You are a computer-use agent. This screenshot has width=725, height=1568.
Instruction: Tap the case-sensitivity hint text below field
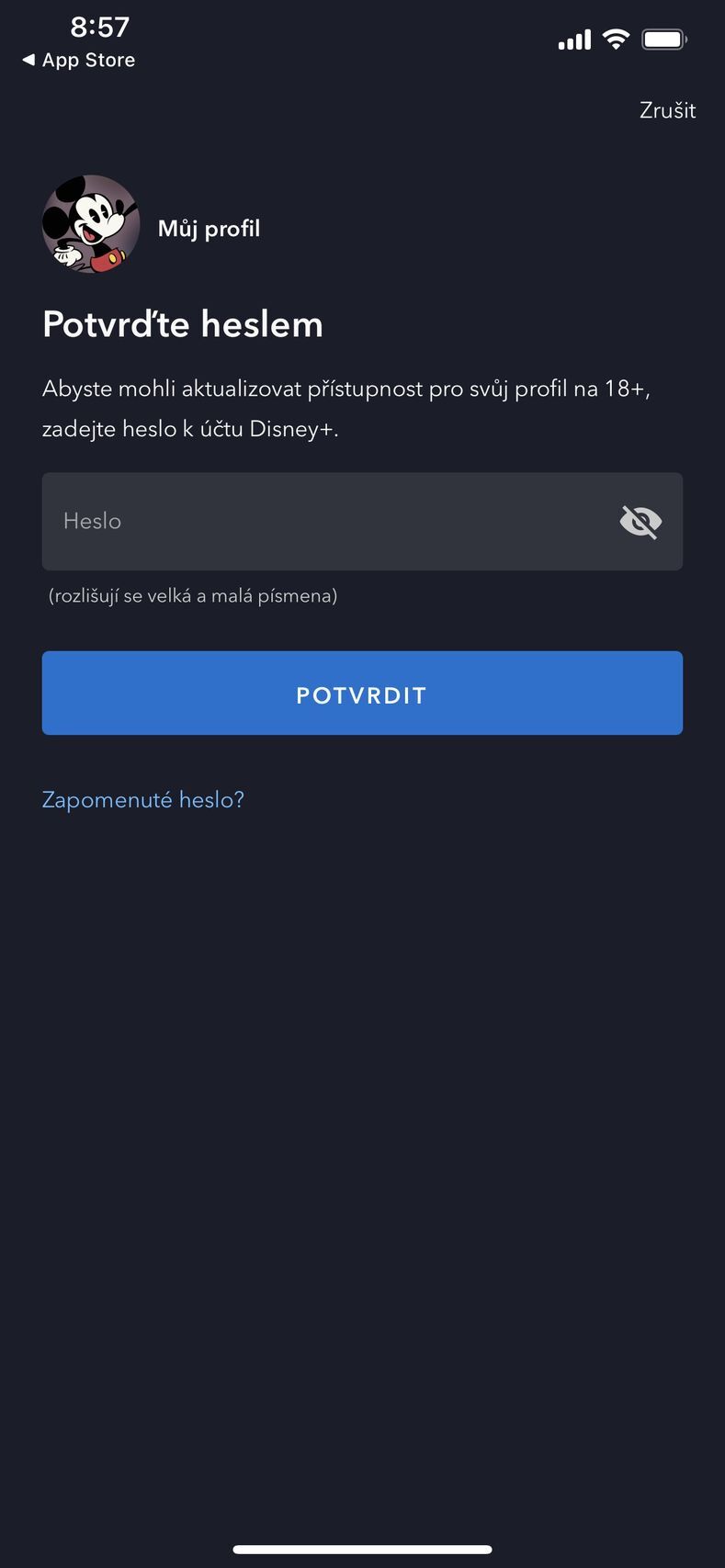(x=190, y=595)
